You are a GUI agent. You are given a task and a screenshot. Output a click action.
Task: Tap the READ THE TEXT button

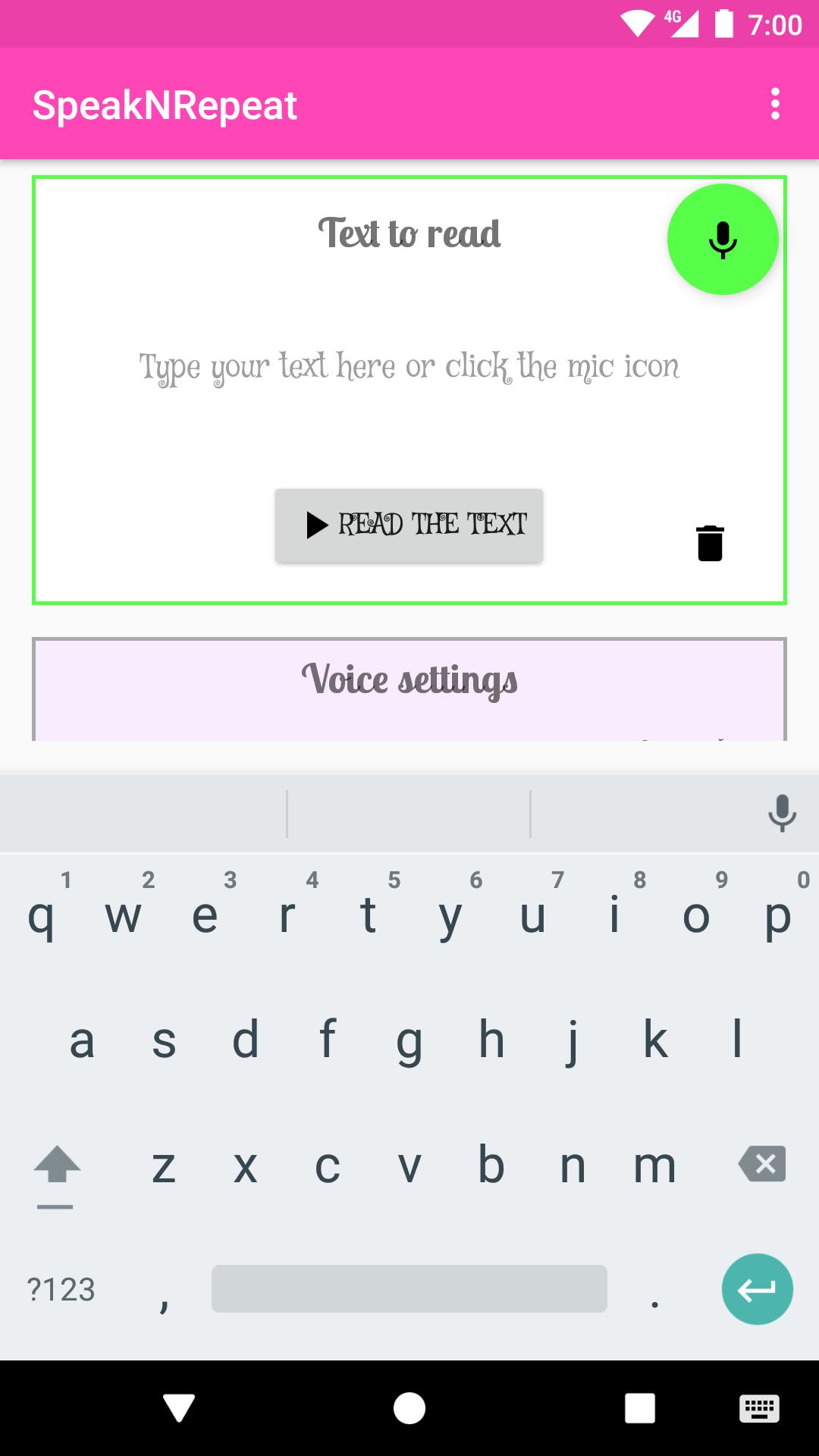(409, 525)
